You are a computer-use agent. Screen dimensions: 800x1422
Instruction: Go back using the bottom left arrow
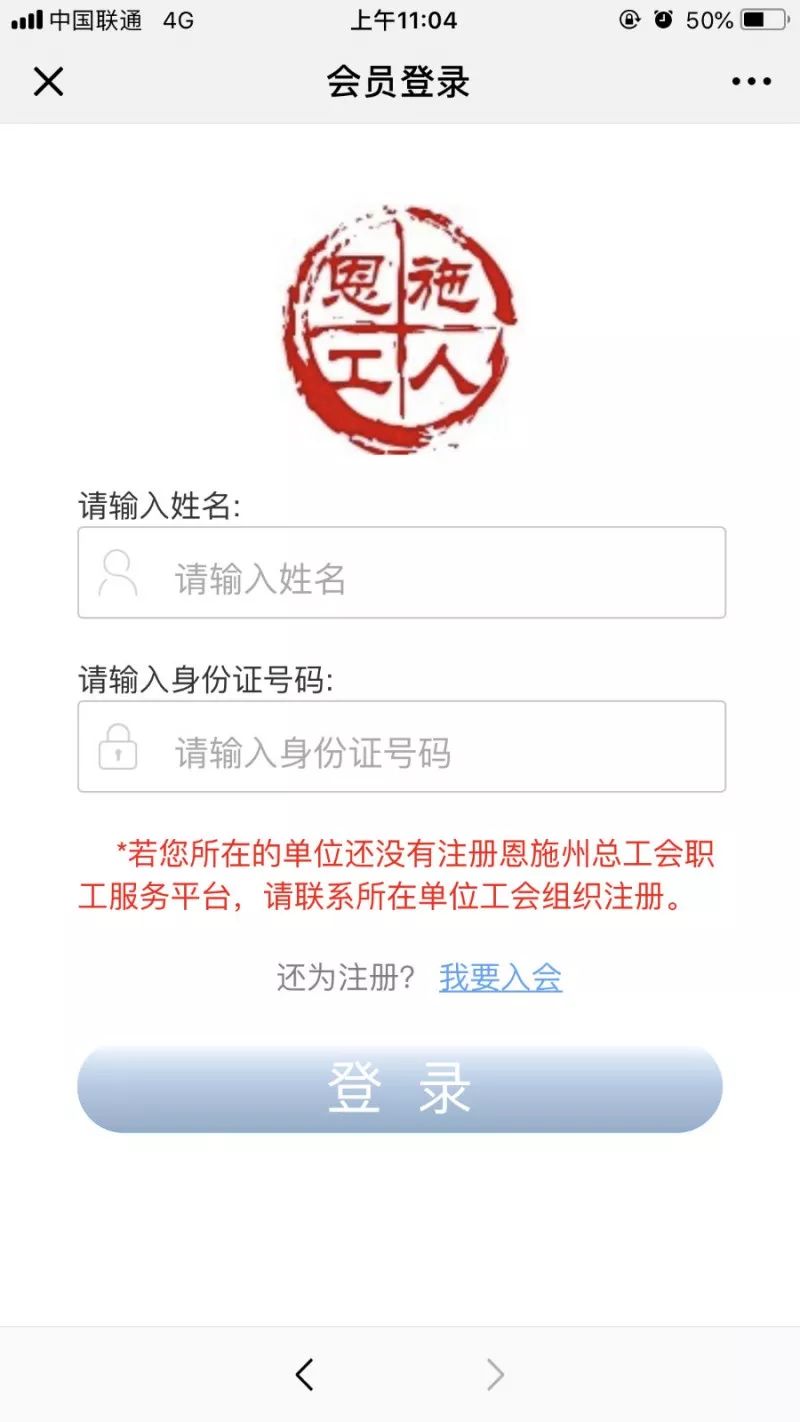[x=305, y=1375]
